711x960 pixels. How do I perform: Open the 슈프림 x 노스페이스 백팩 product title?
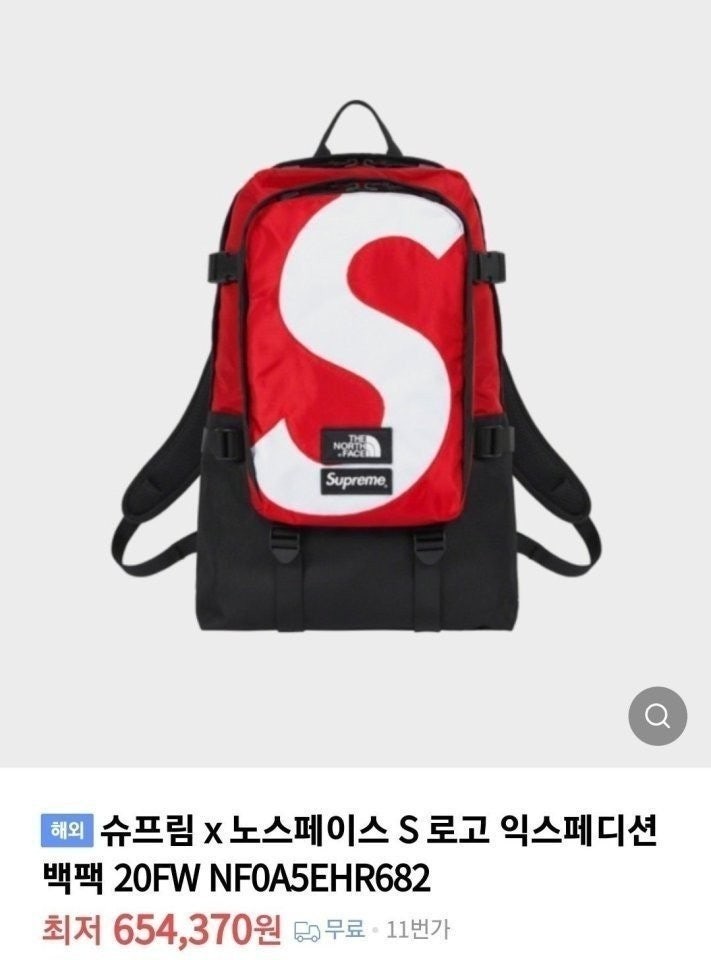click(x=350, y=853)
